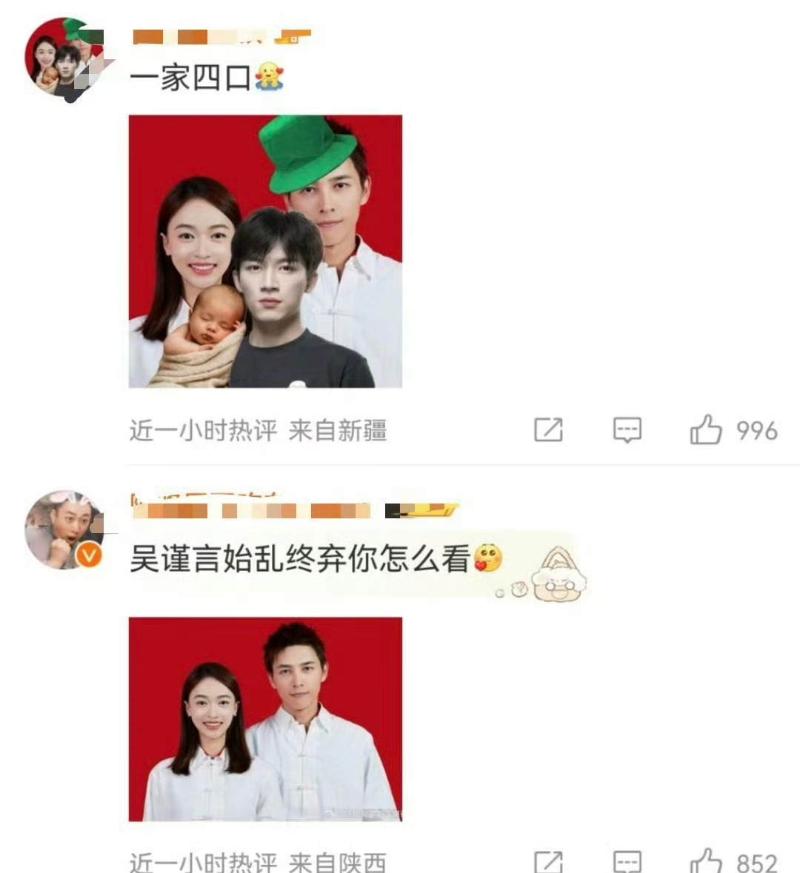This screenshot has height=873, width=800.
Task: Like the comment with 852 likes
Action: click(x=706, y=861)
